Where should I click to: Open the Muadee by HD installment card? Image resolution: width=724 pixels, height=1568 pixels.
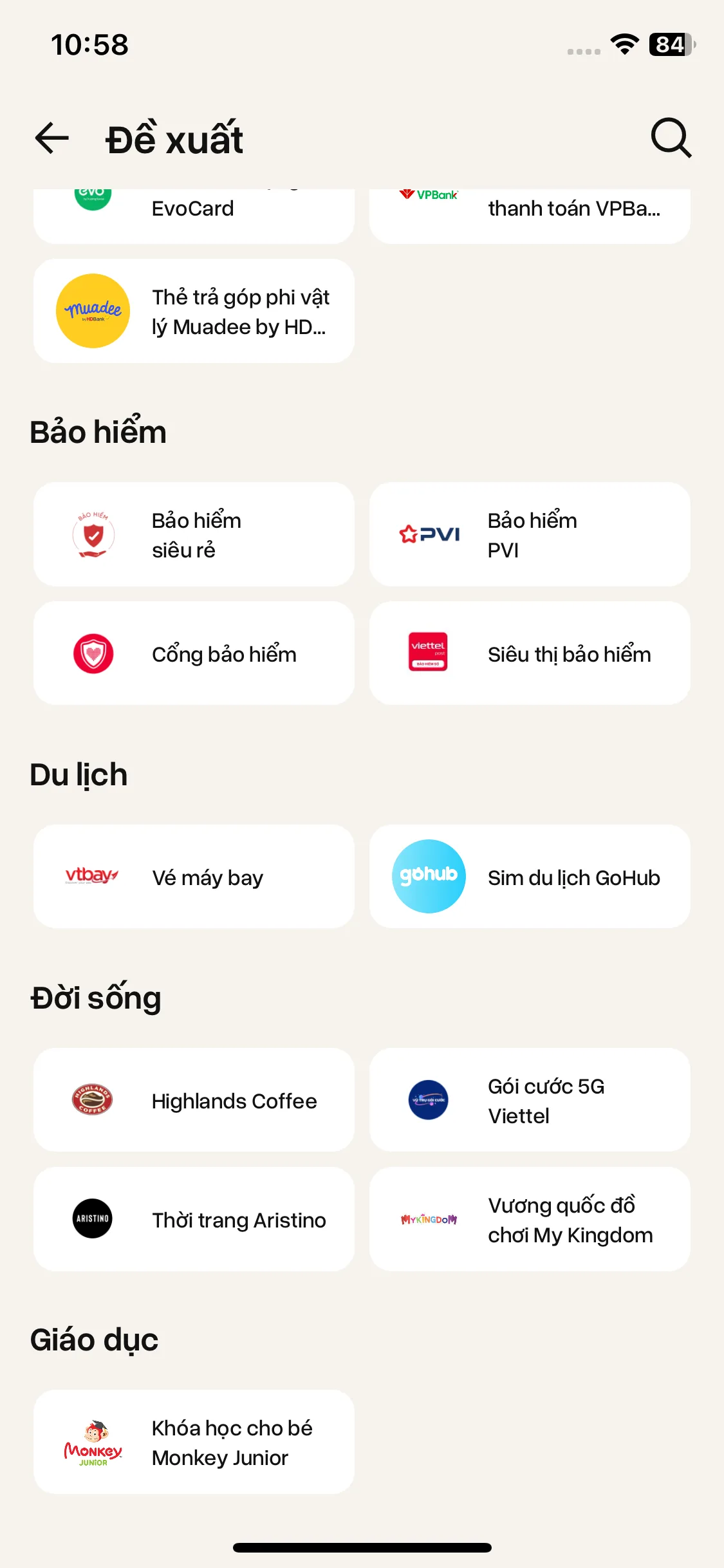coord(194,312)
